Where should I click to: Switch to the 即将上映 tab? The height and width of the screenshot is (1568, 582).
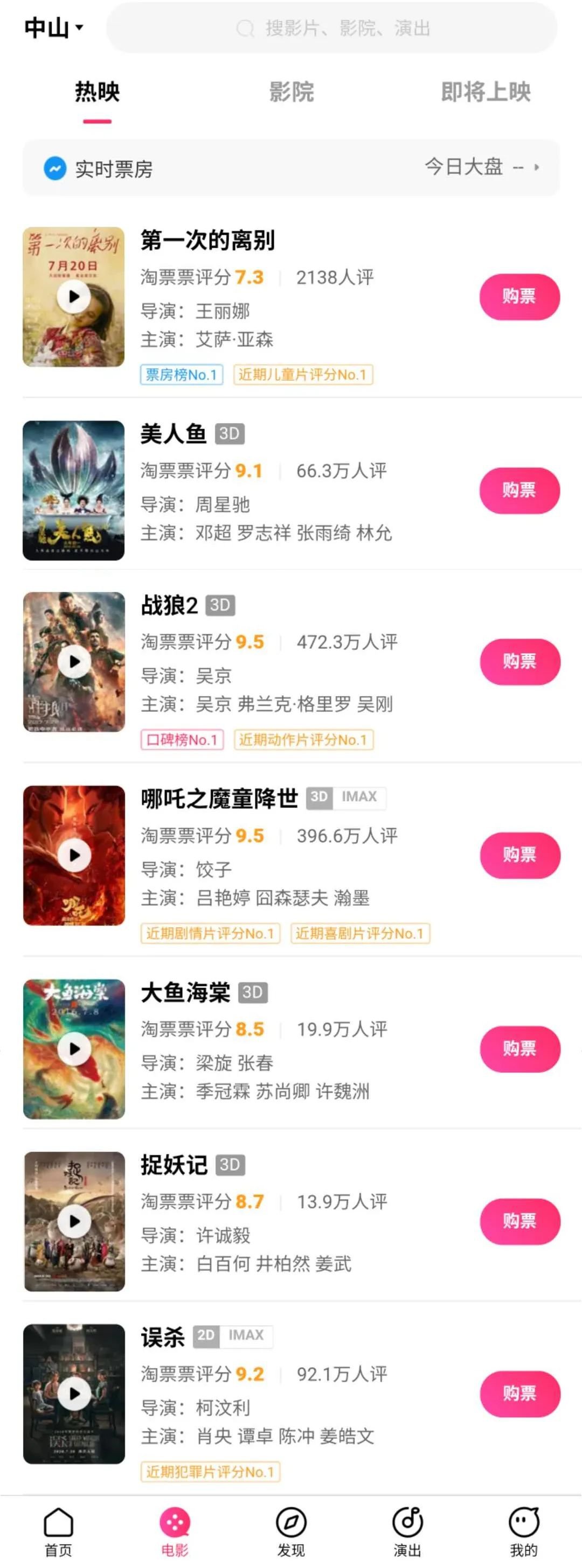pos(485,93)
